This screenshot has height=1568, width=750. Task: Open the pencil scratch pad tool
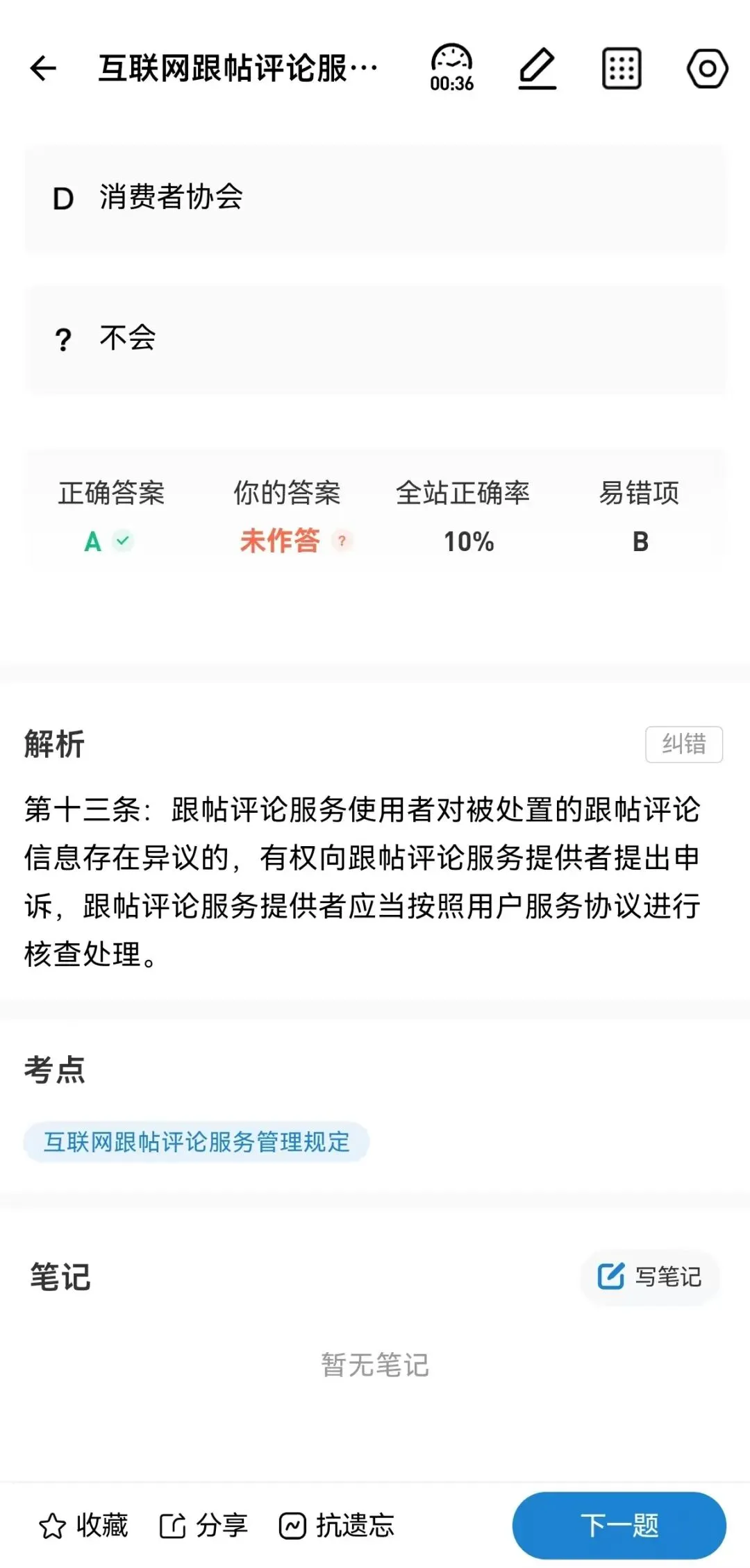pyautogui.click(x=537, y=68)
